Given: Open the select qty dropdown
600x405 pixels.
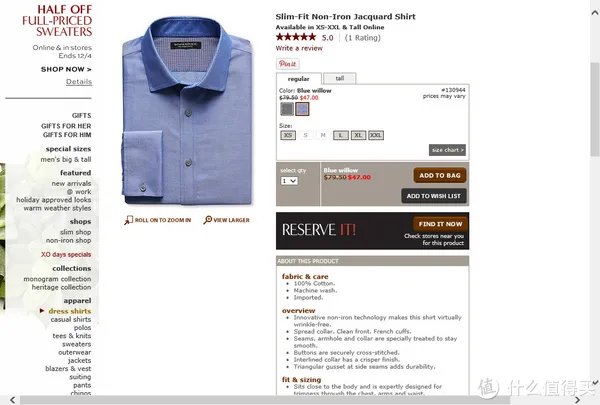Looking at the screenshot, I should [x=289, y=181].
